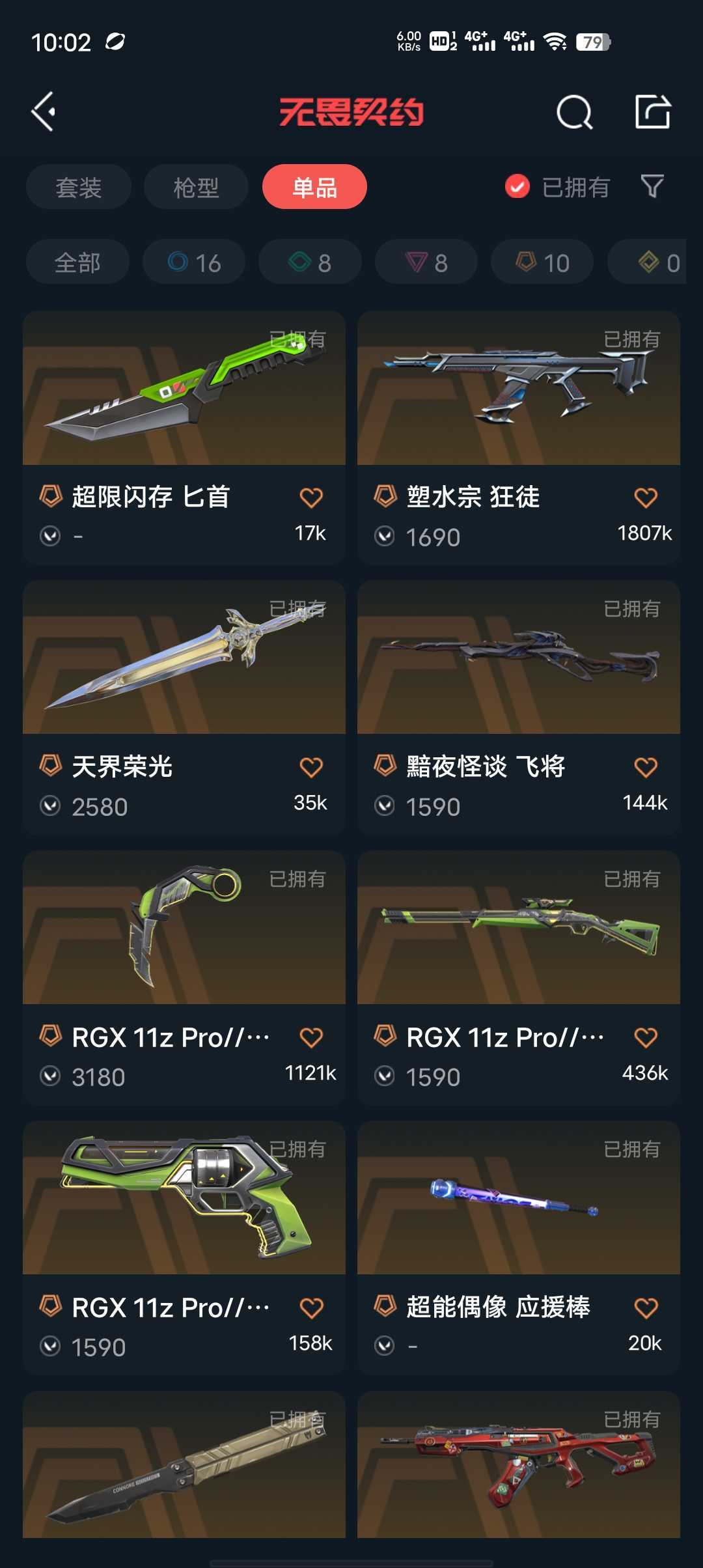Select the 单品 tab
Screen dimensions: 703x1568
pyautogui.click(x=314, y=188)
